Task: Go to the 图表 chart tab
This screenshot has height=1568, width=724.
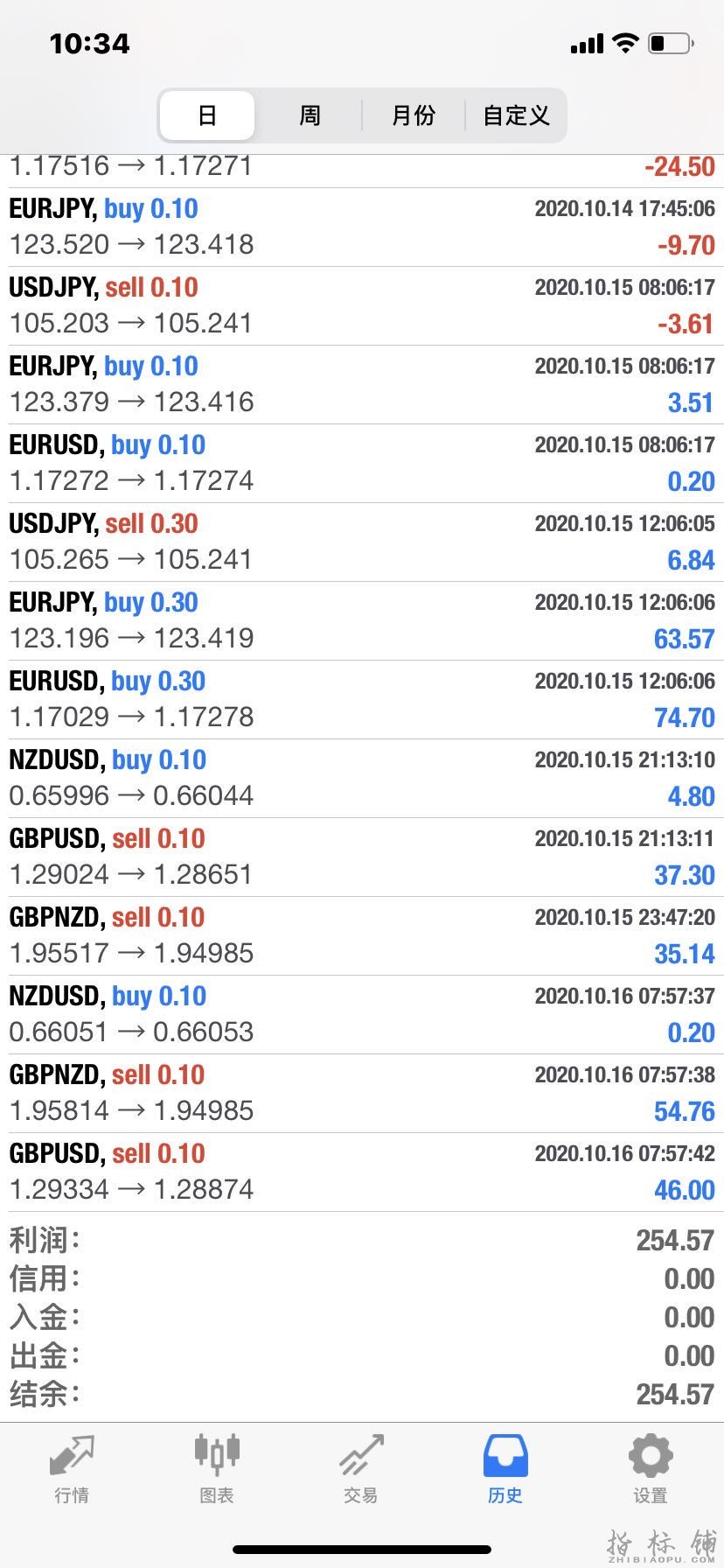Action: click(216, 1470)
